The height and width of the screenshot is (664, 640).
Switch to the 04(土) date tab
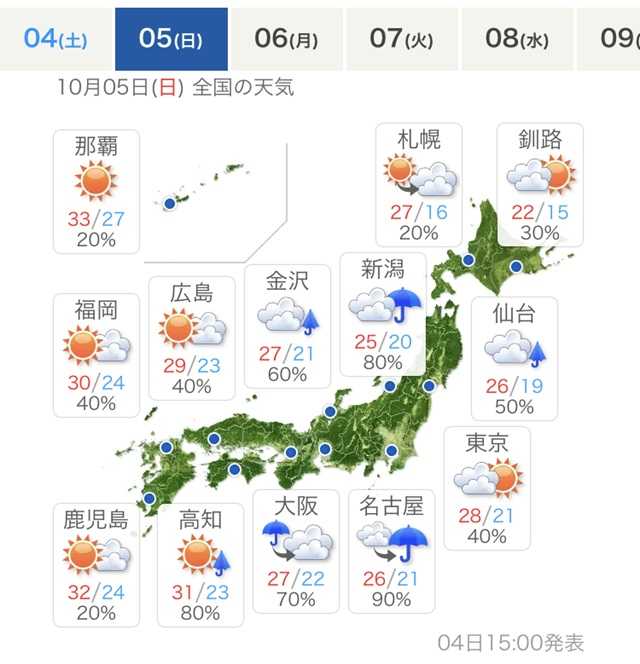tap(54, 39)
